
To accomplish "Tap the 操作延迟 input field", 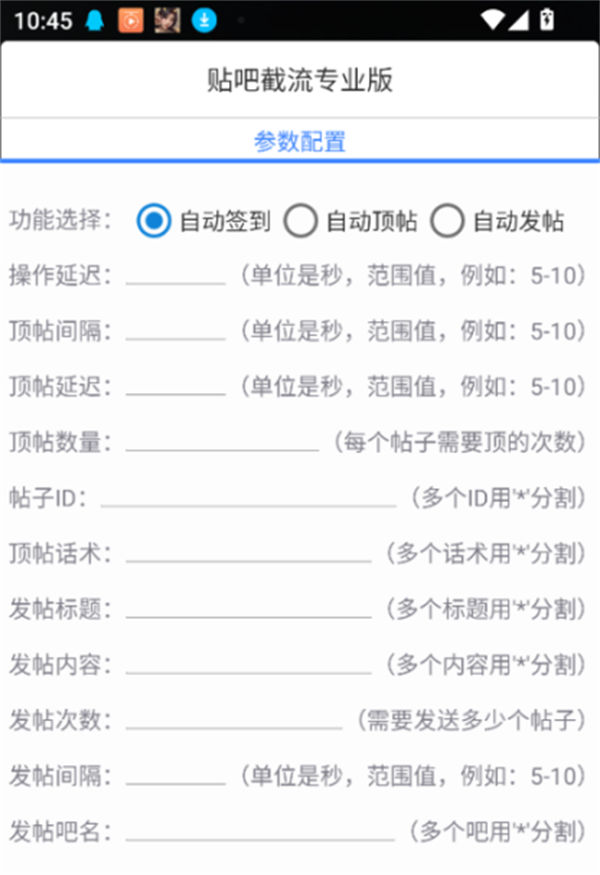I will 176,275.
